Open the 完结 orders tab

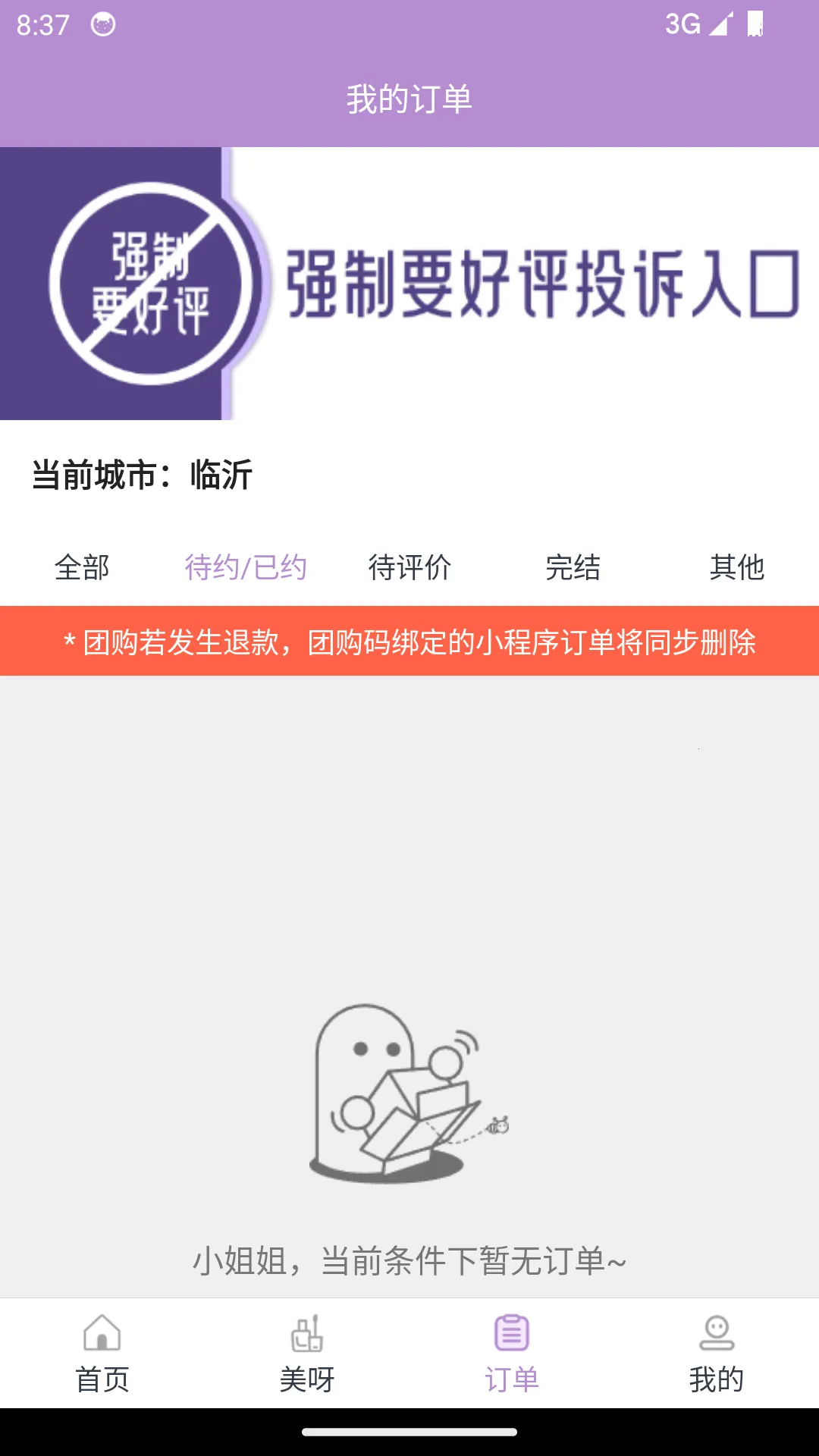[573, 567]
